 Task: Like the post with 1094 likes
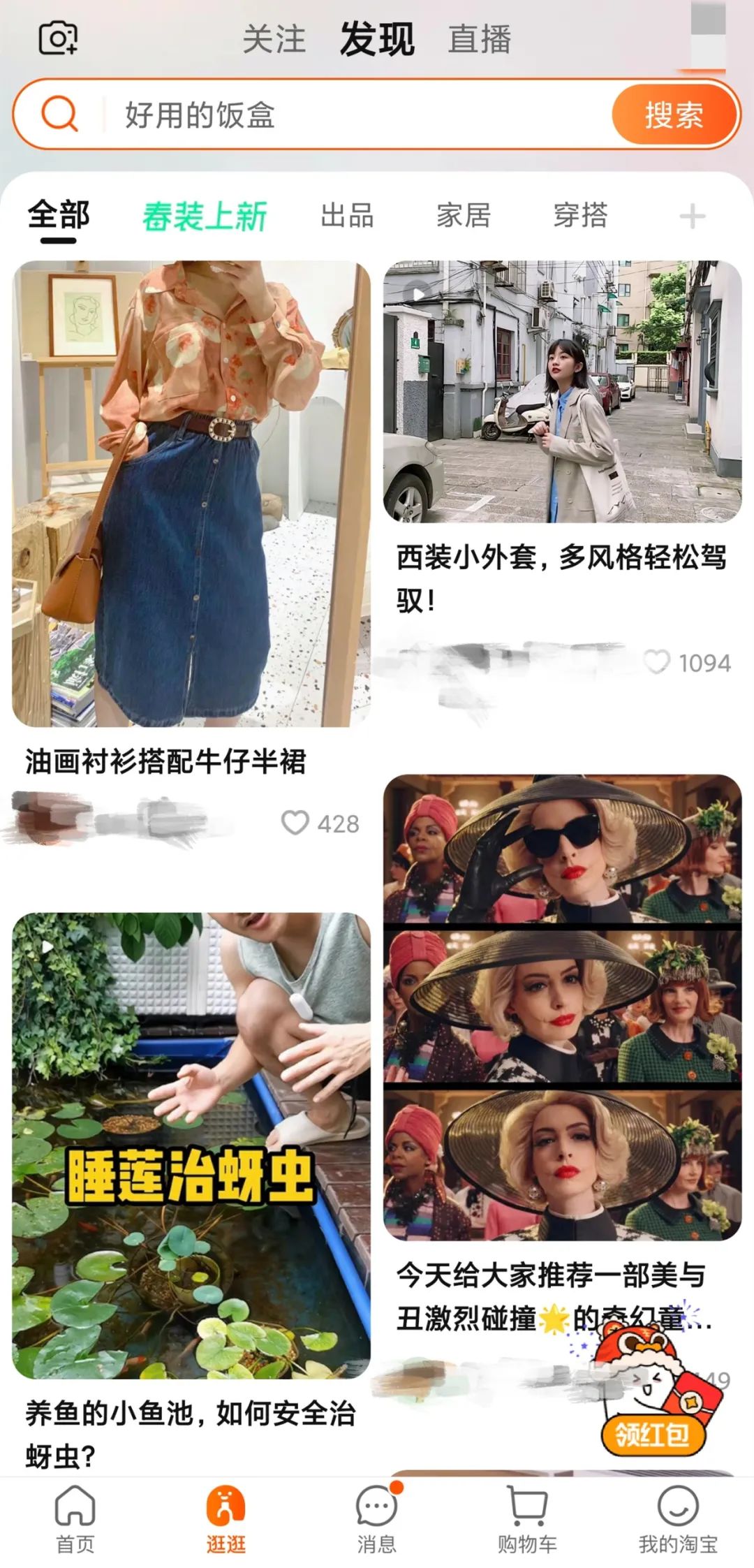point(656,661)
